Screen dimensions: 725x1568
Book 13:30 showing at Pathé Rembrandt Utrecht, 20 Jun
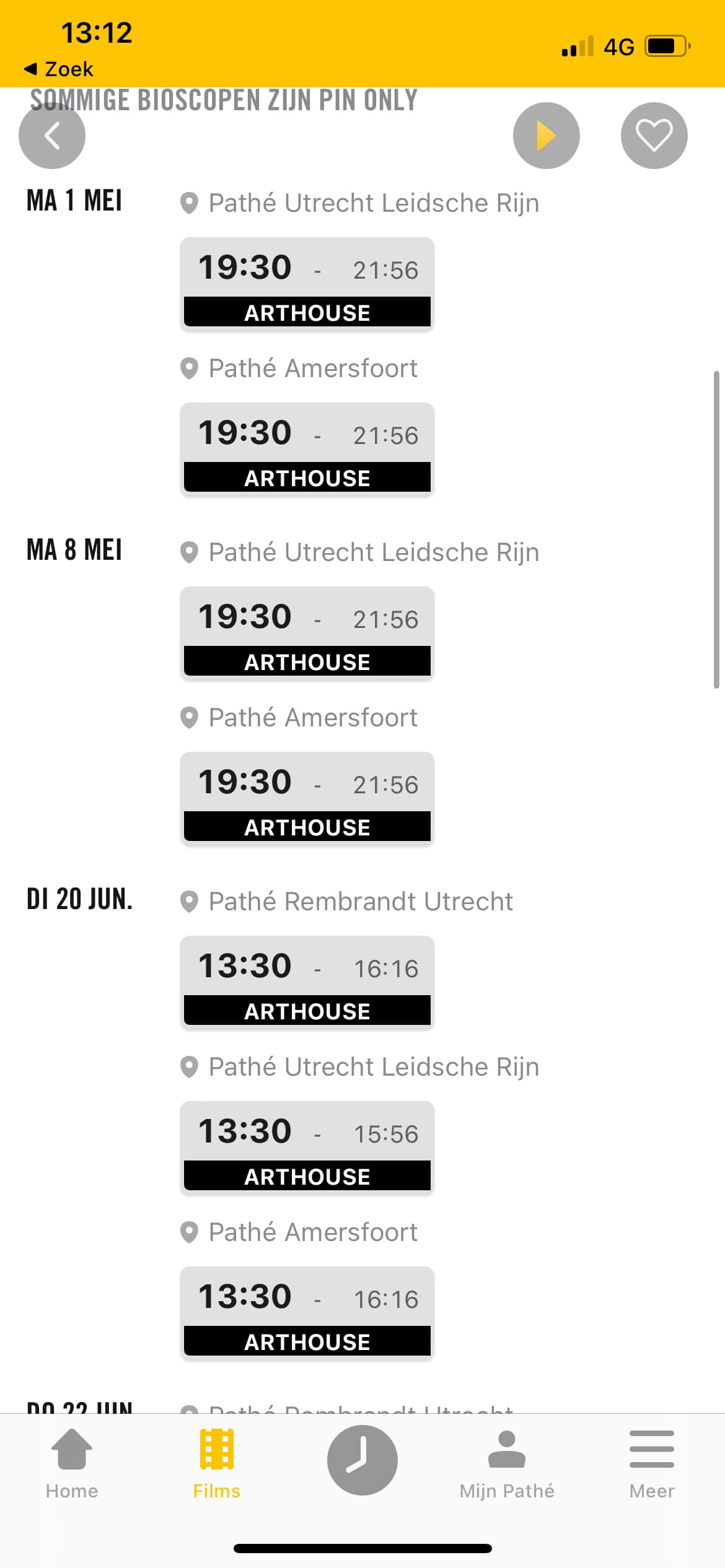click(x=307, y=981)
